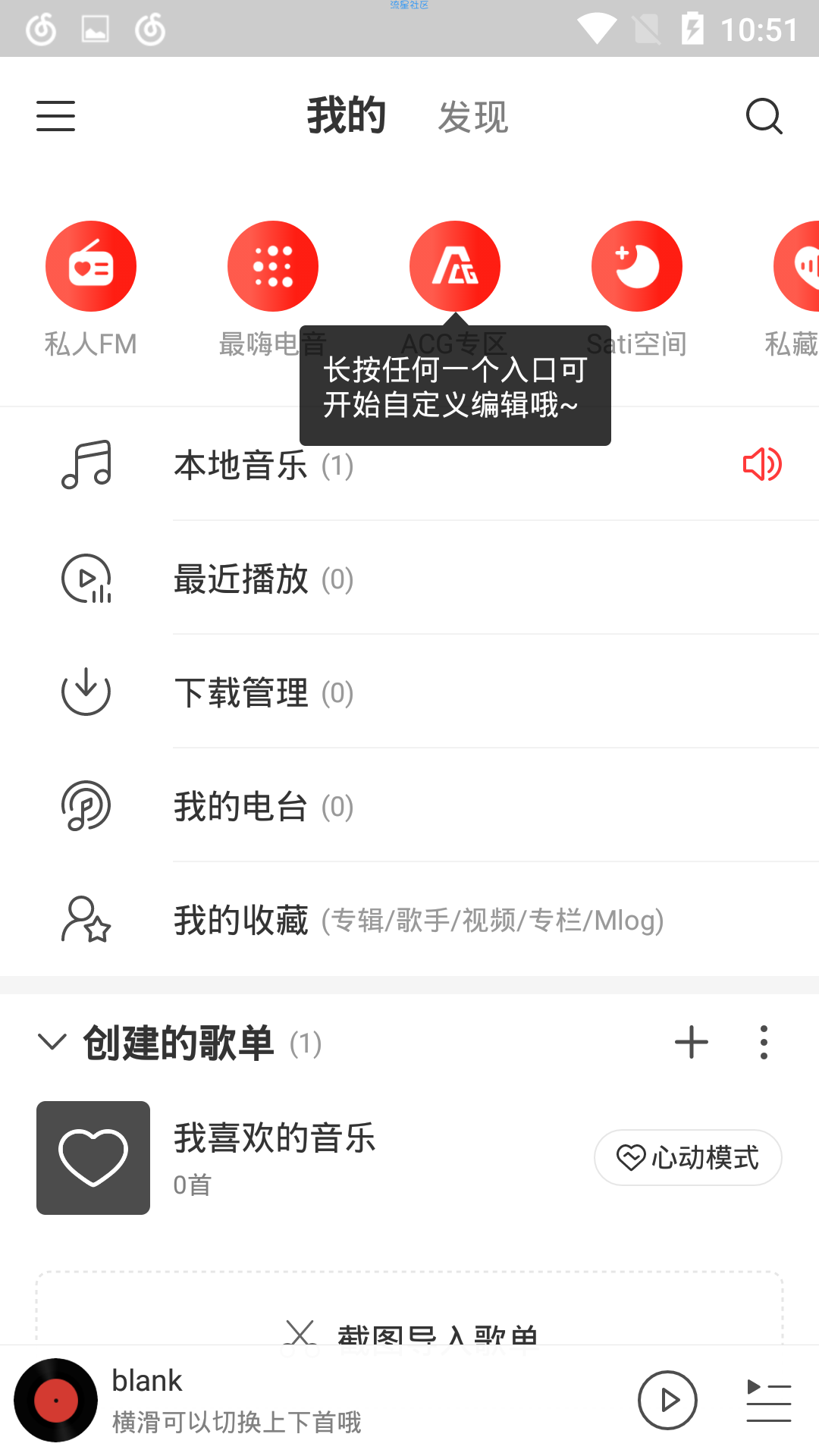819x1456 pixels.
Task: Open the search icon
Action: click(764, 116)
